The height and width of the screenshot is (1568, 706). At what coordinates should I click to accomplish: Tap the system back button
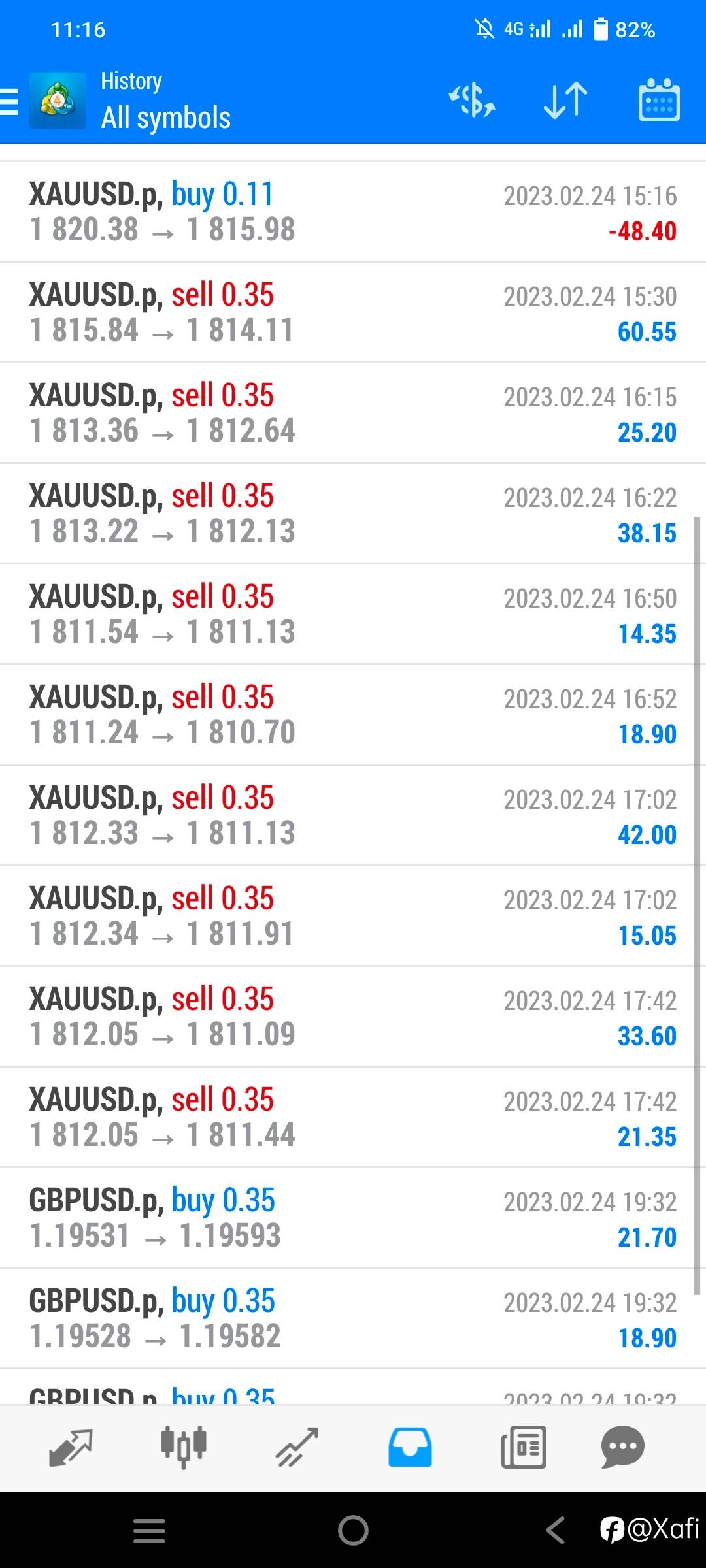click(x=555, y=1530)
